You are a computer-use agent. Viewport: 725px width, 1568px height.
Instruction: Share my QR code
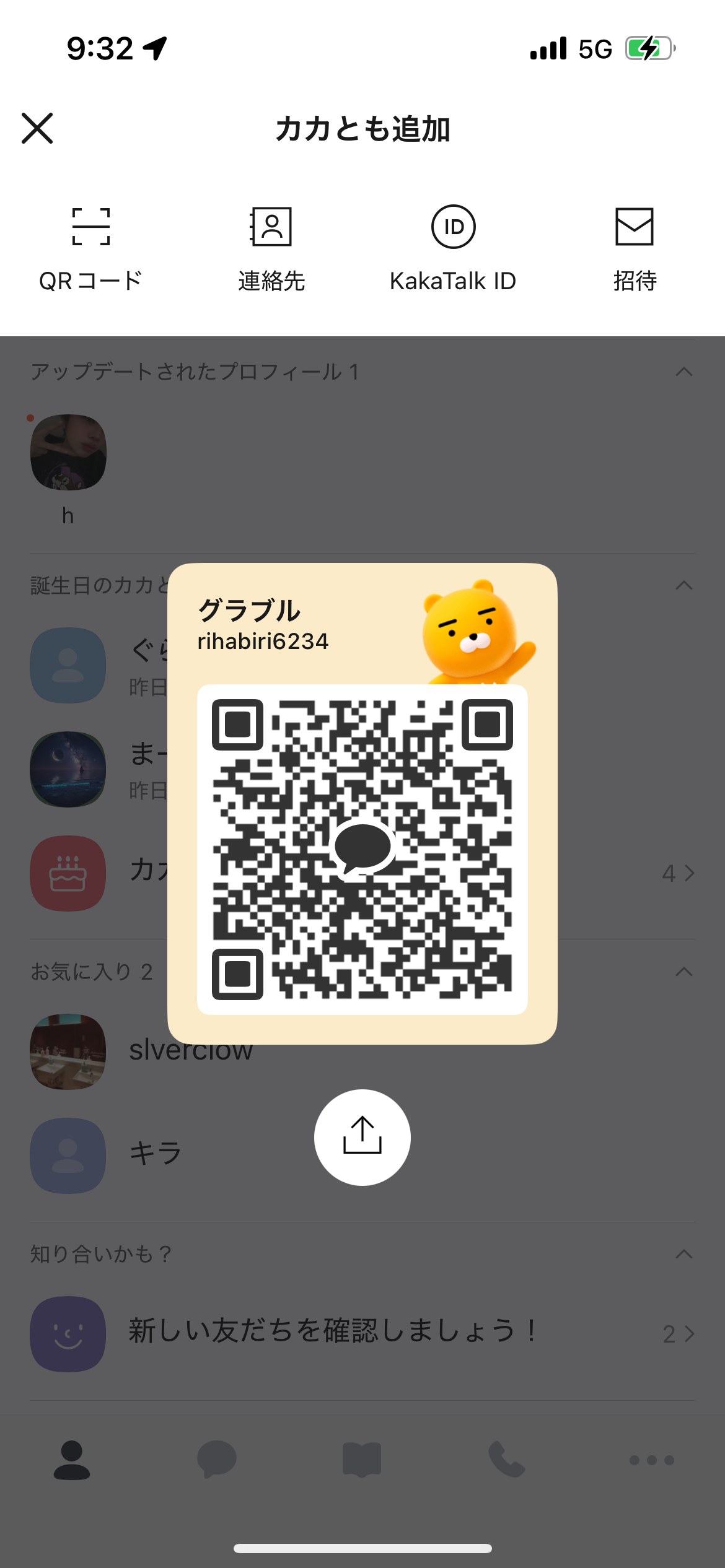point(362,1137)
